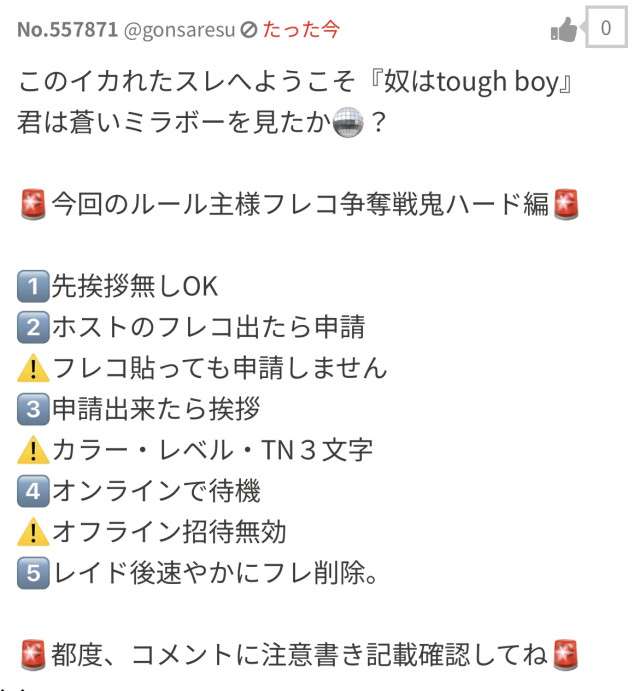Open the block icon next to @gonsaresu

click(x=248, y=30)
